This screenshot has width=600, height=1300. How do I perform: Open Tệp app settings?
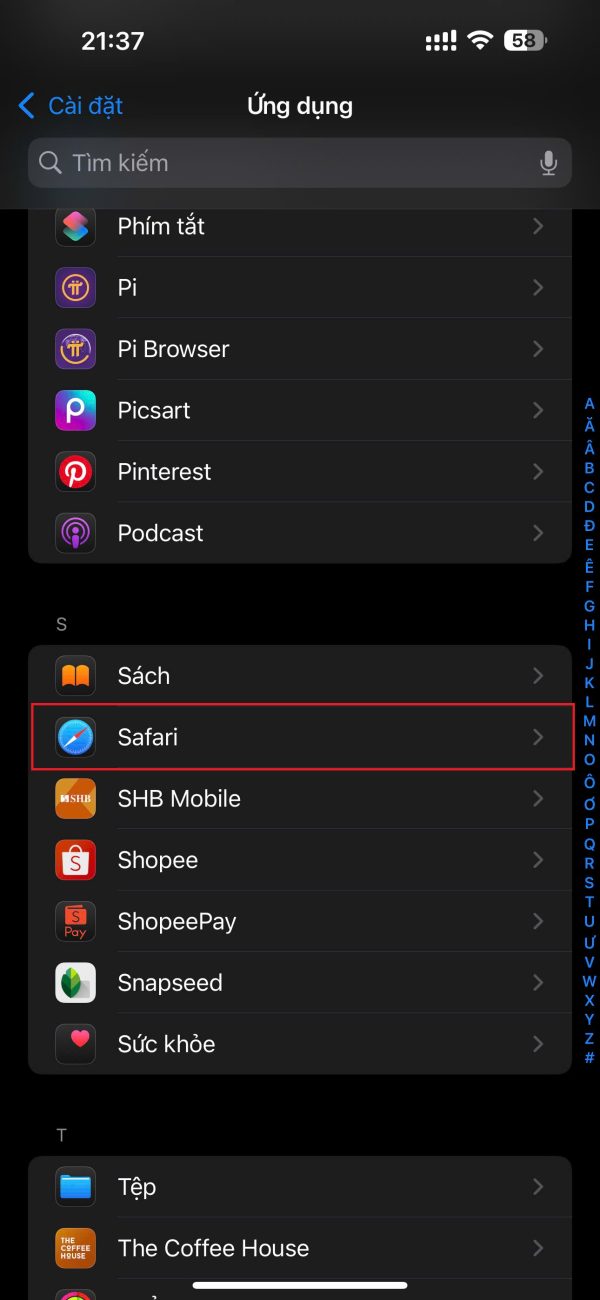pos(300,1187)
